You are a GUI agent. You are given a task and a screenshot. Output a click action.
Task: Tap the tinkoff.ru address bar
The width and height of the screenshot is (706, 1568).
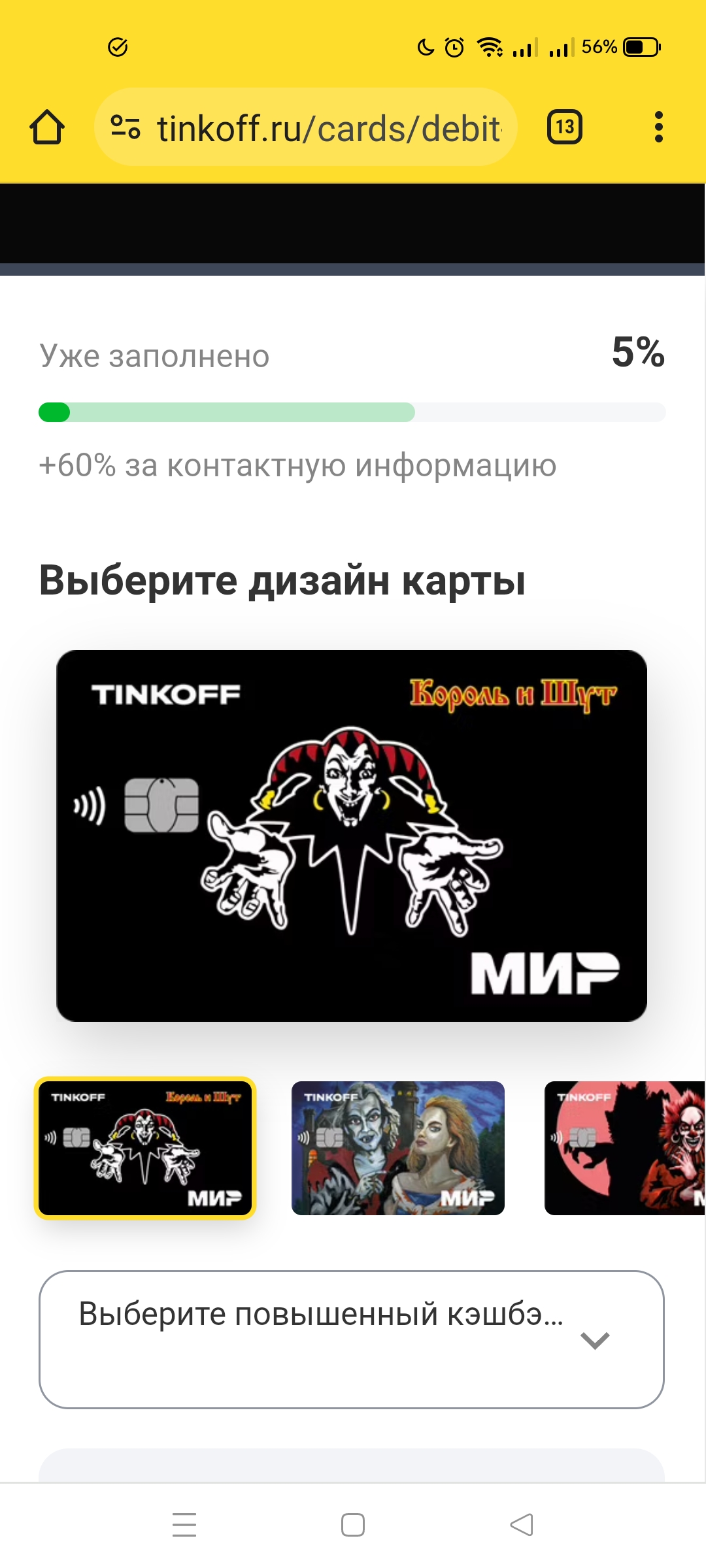click(328, 128)
